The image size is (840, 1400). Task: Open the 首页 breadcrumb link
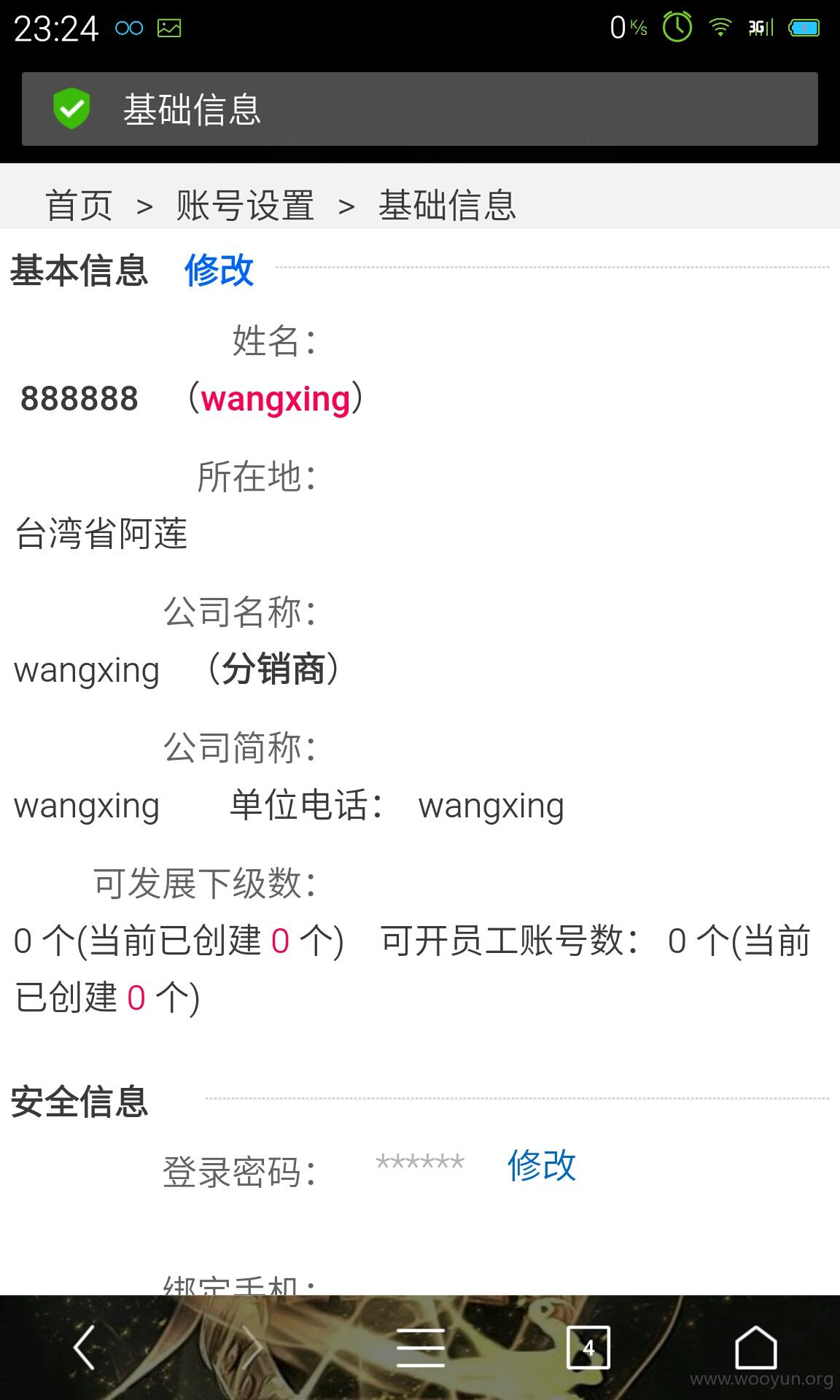[x=79, y=205]
